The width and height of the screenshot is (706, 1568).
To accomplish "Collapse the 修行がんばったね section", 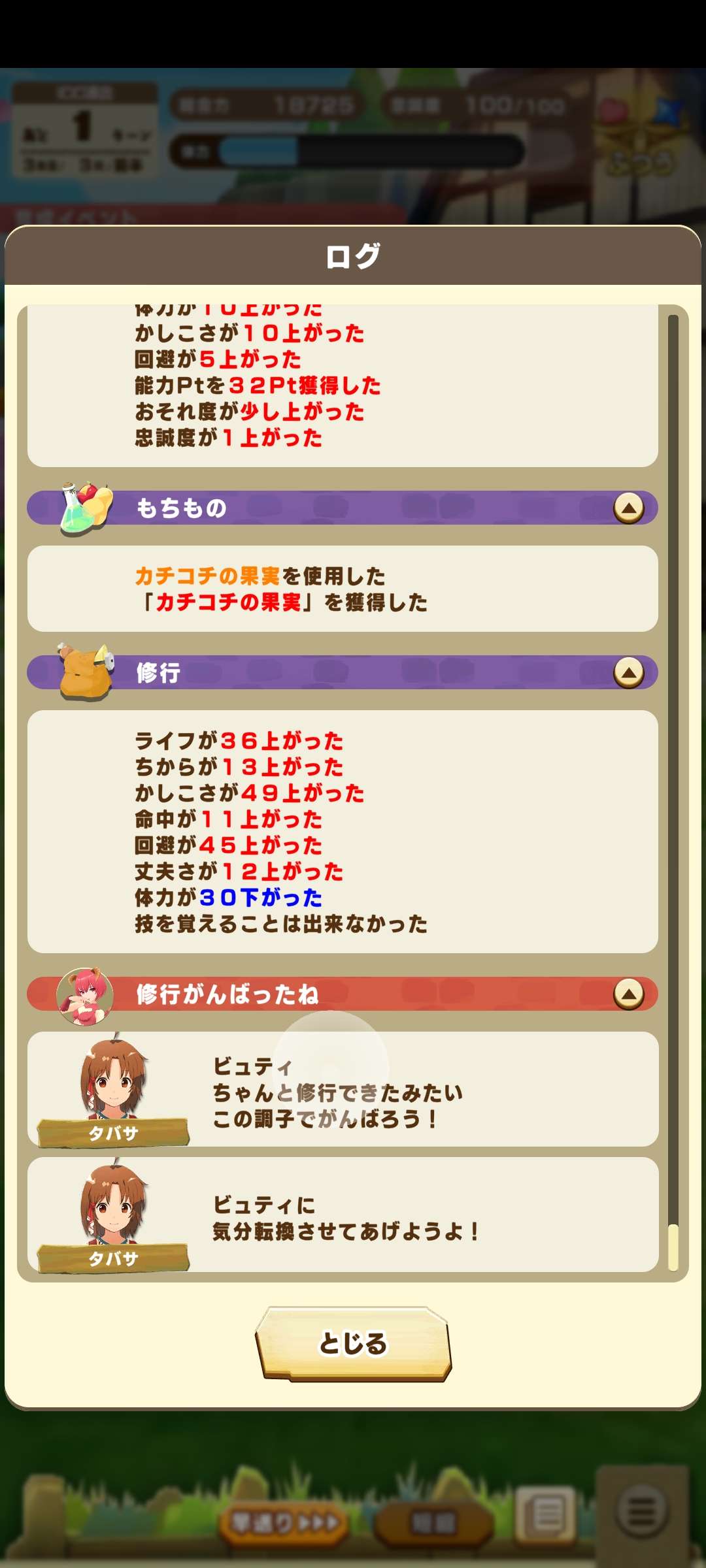I will click(628, 994).
